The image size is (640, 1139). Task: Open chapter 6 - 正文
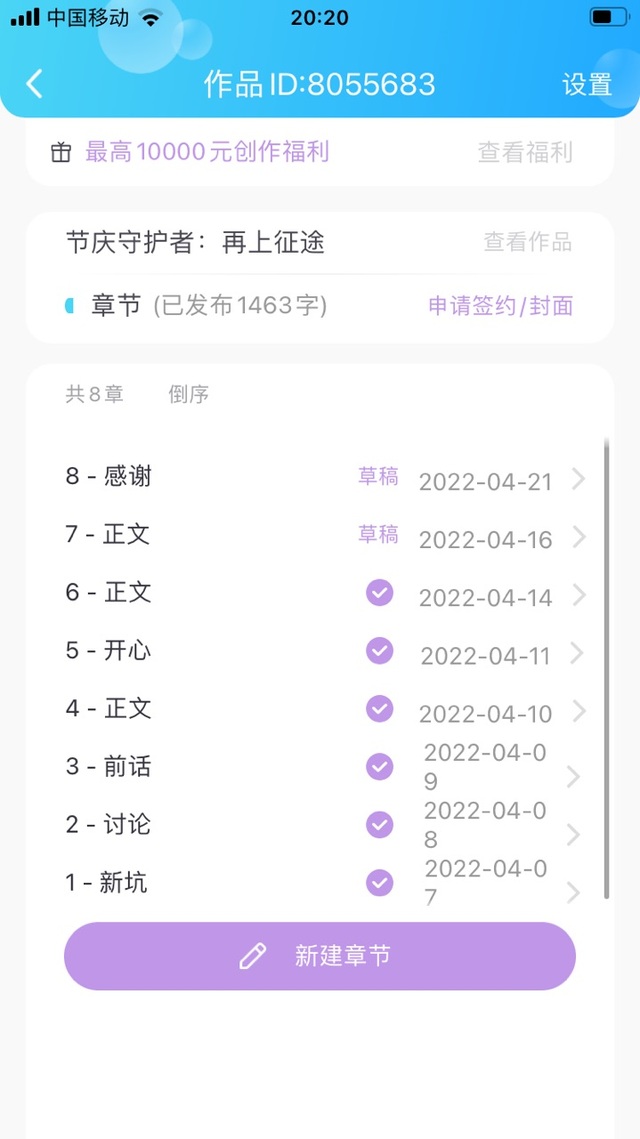320,594
